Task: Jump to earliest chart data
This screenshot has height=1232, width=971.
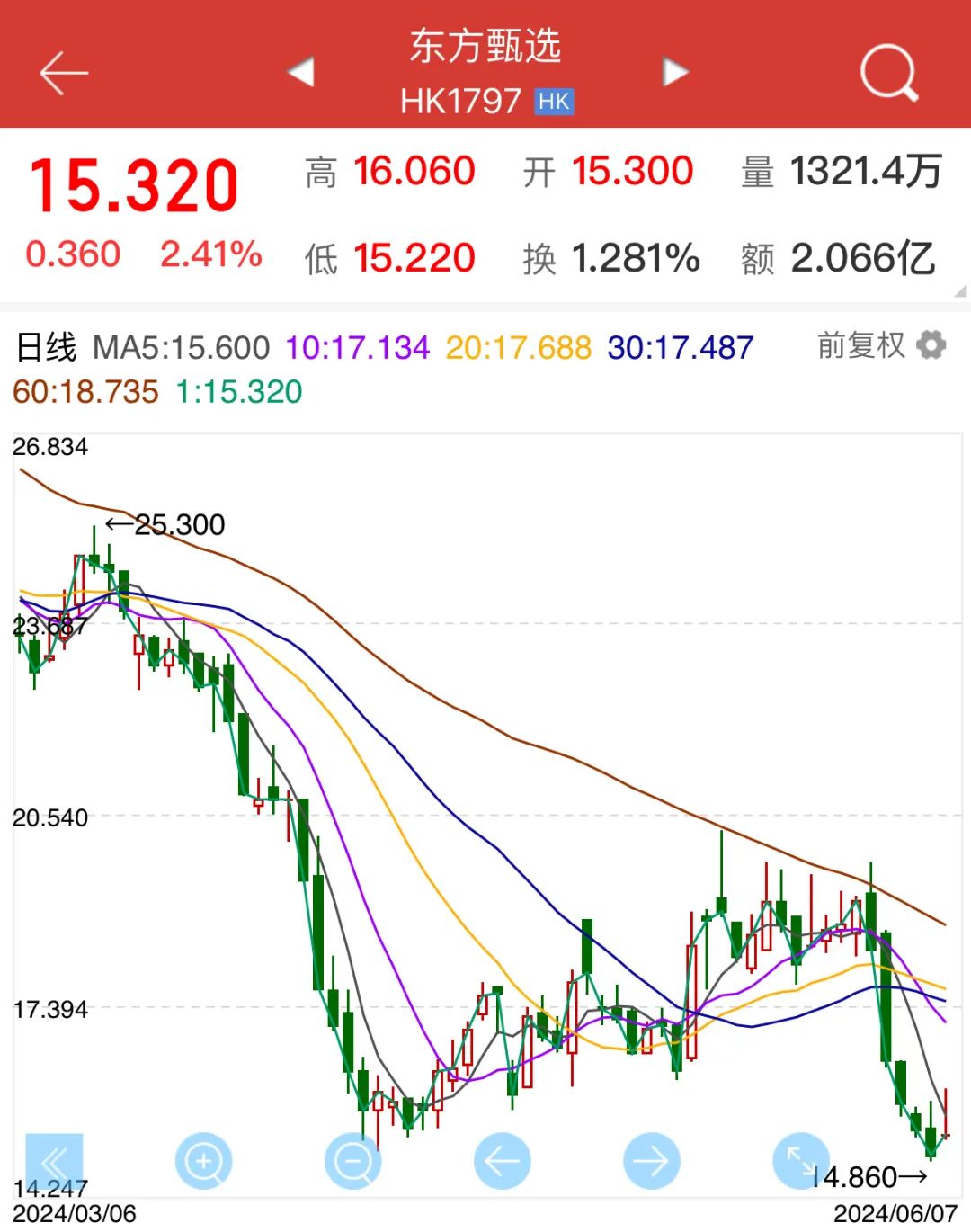Action: tap(54, 1162)
